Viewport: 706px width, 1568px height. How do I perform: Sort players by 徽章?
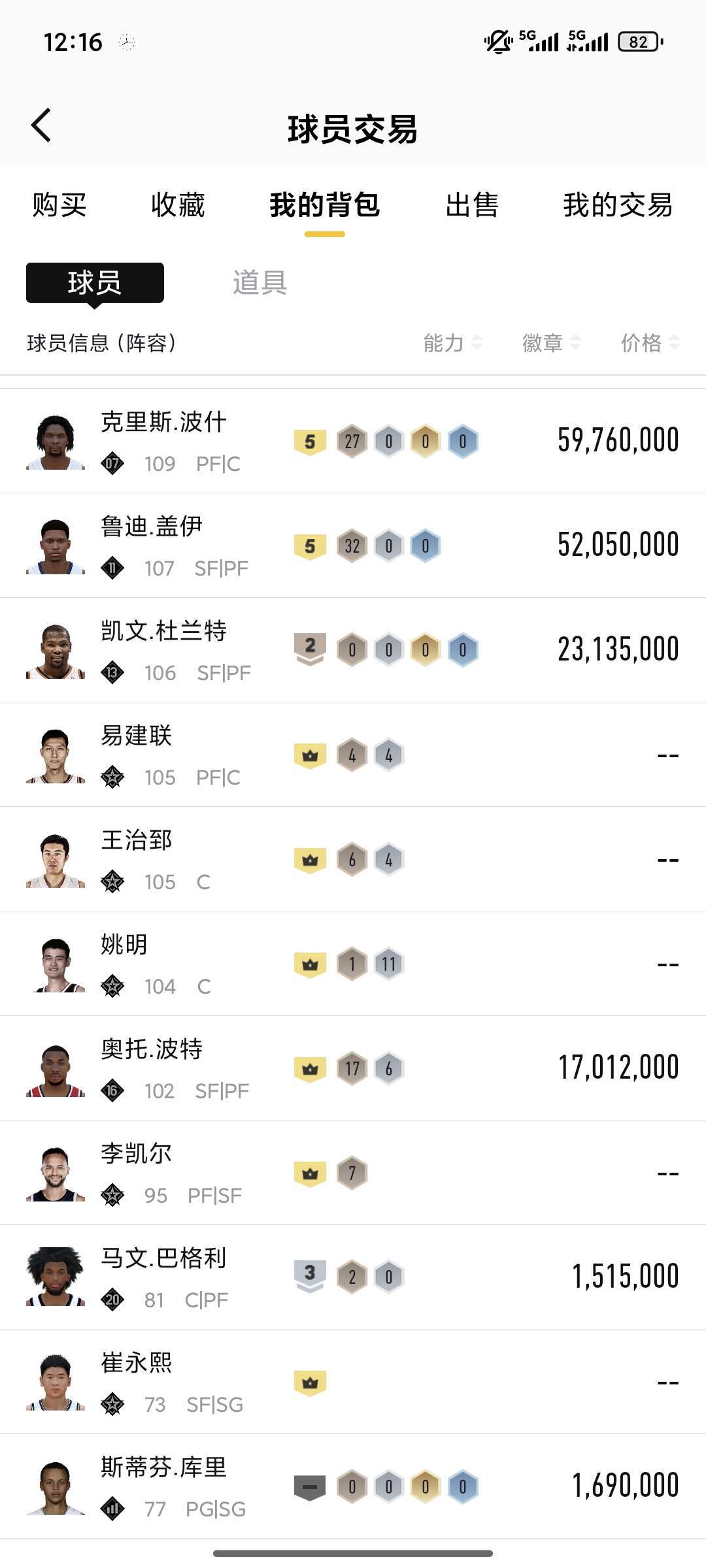point(551,342)
